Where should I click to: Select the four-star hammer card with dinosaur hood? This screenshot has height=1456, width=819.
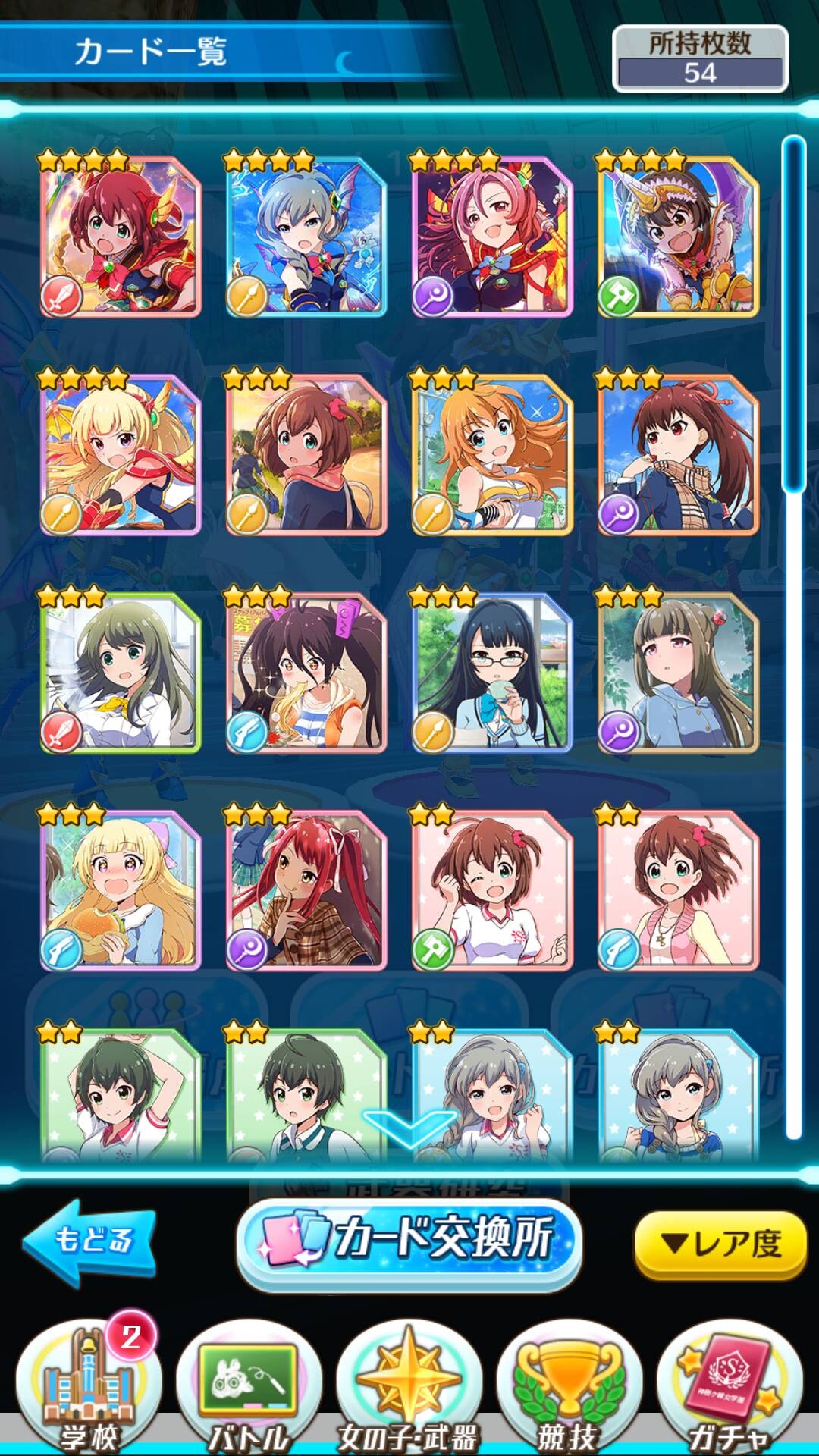pos(678,235)
